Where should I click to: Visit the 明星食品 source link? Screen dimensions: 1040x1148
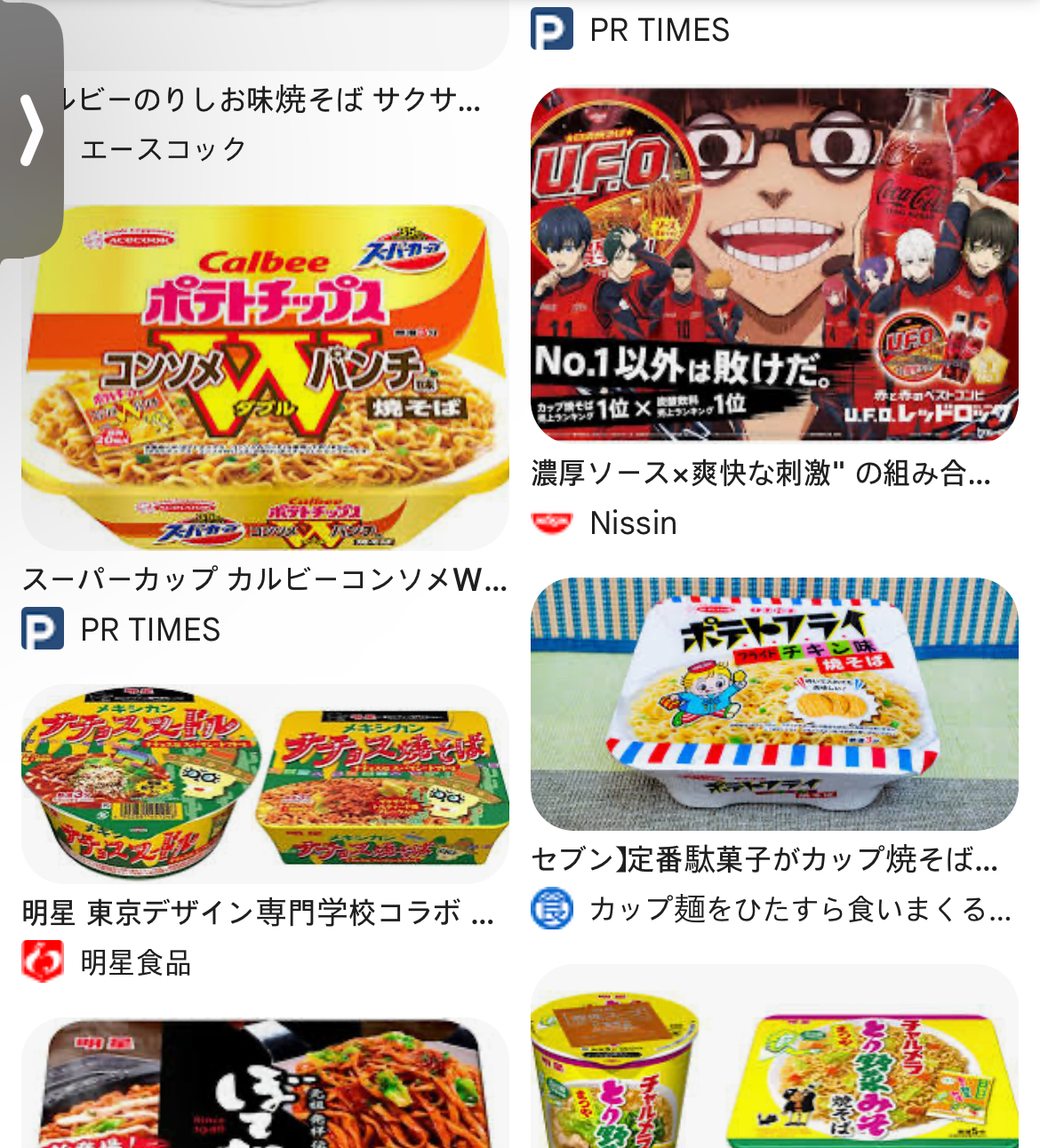point(135,962)
